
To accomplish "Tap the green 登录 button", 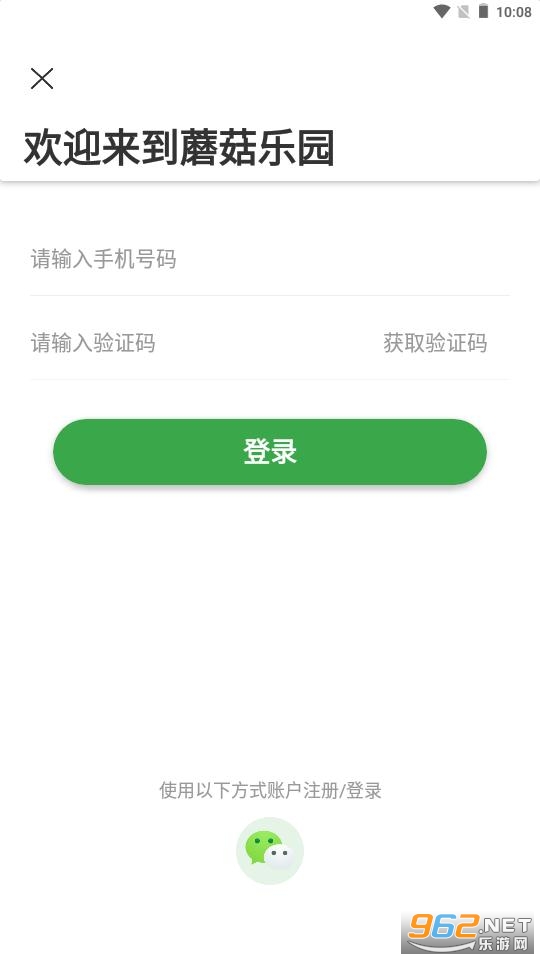I will (270, 452).
